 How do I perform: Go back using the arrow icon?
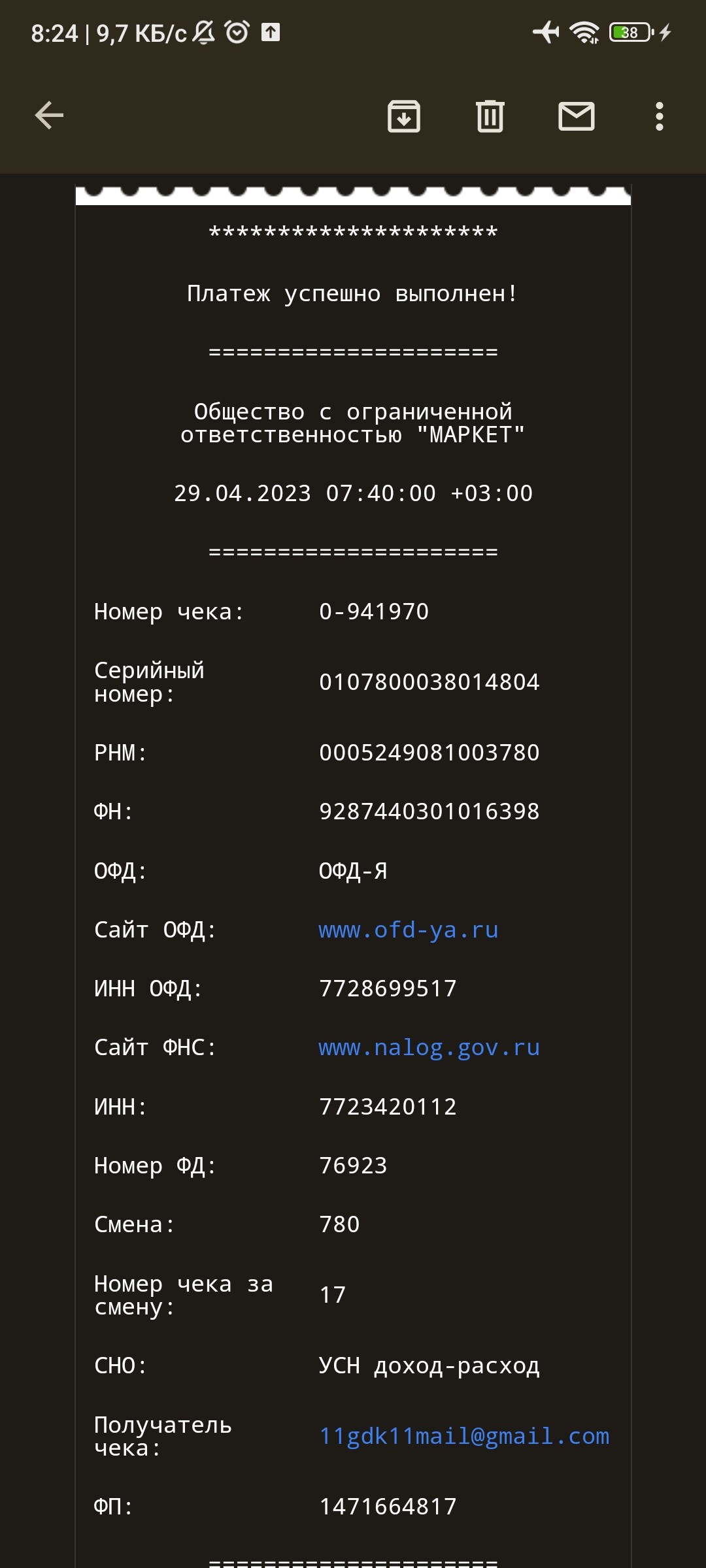[49, 116]
